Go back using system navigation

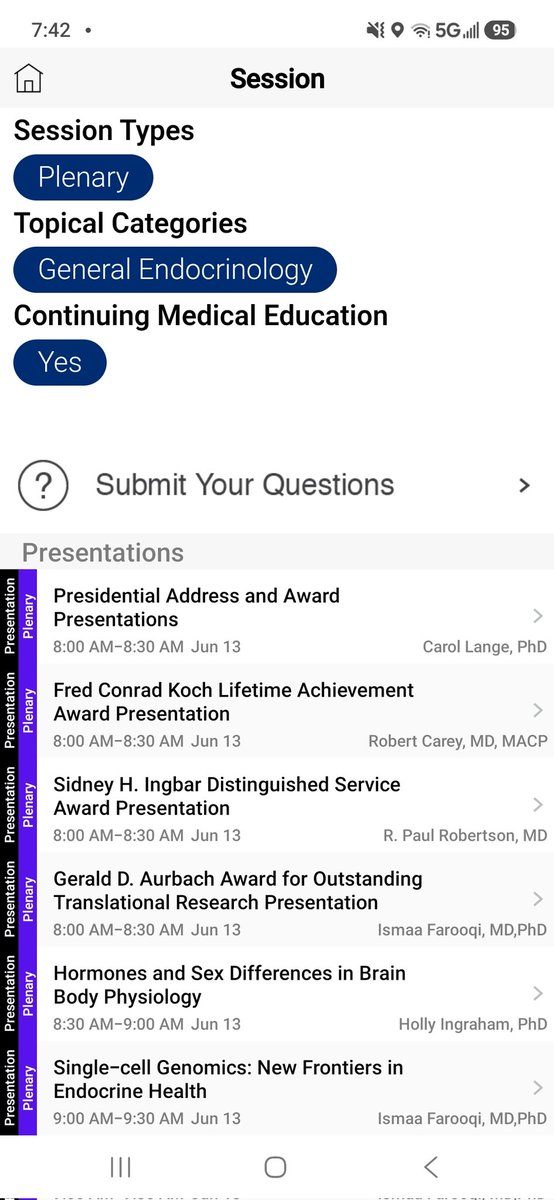[x=431, y=1166]
